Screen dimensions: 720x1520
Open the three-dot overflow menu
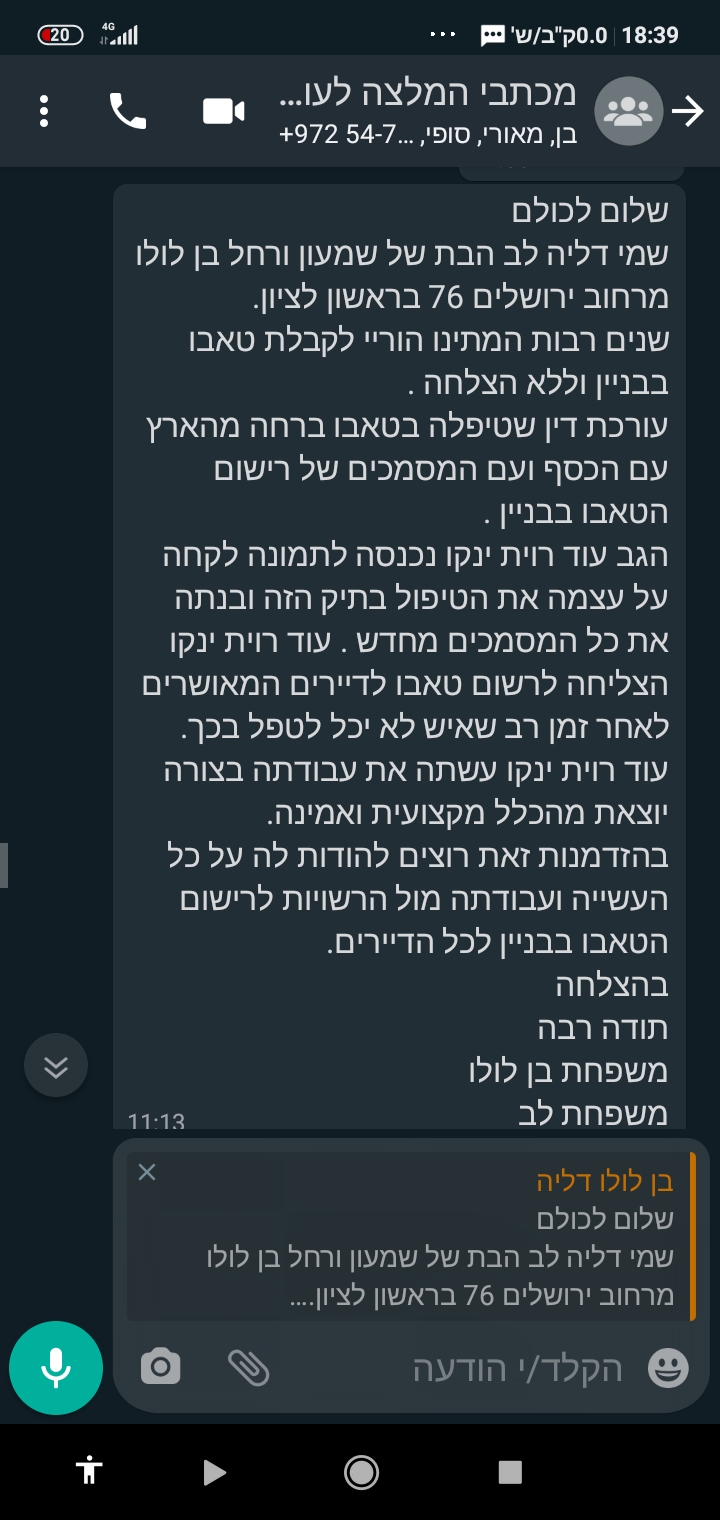(x=44, y=111)
